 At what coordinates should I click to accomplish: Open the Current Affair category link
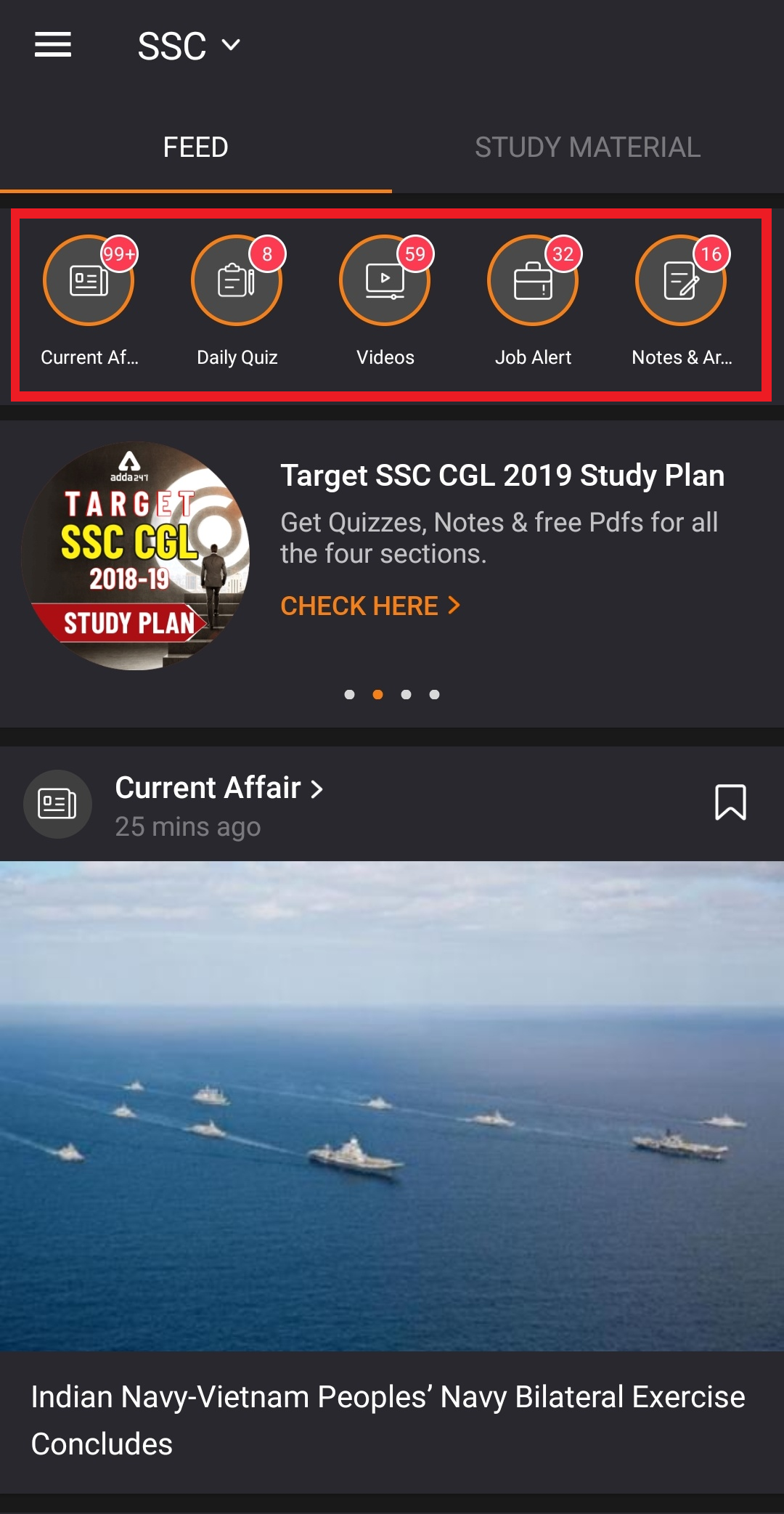coord(219,788)
